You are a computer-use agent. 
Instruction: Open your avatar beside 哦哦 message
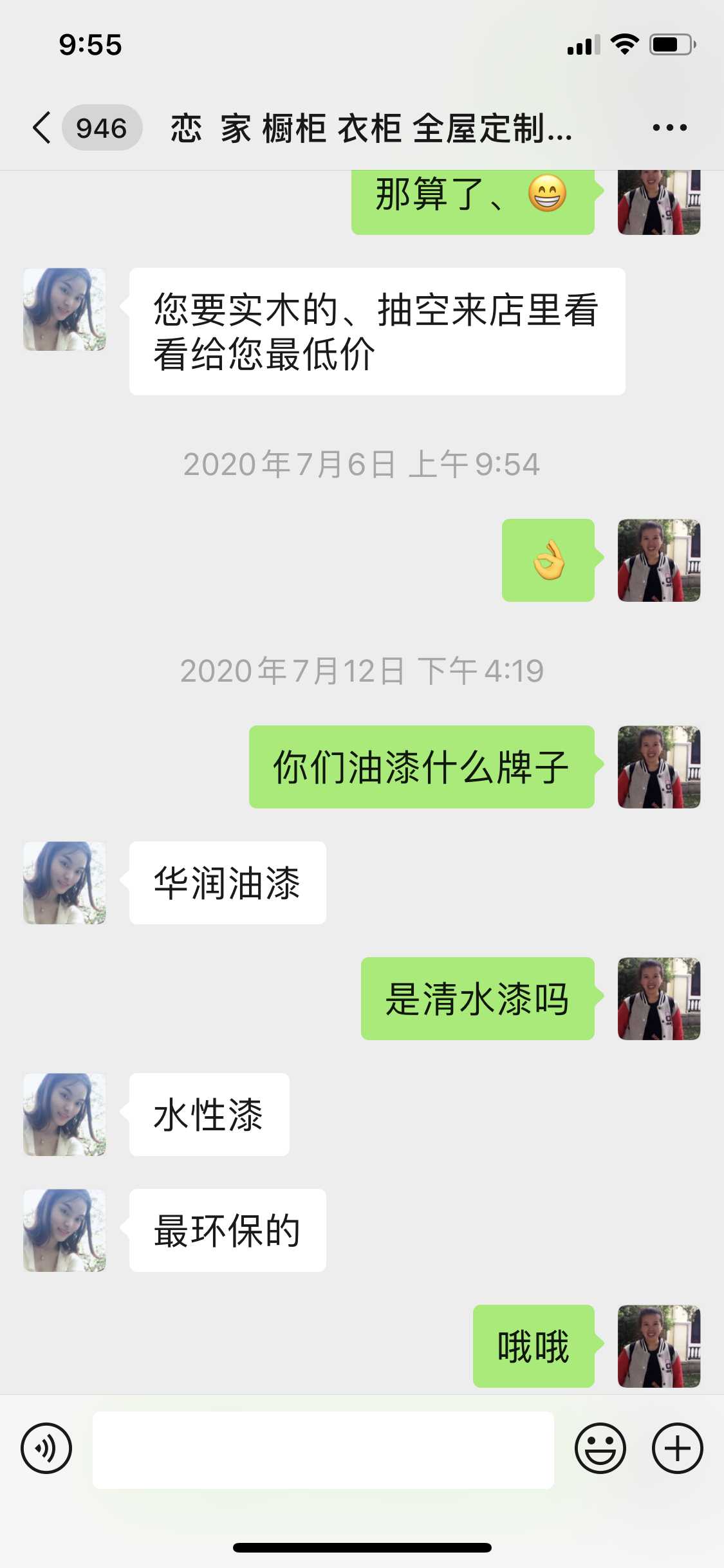658,1346
